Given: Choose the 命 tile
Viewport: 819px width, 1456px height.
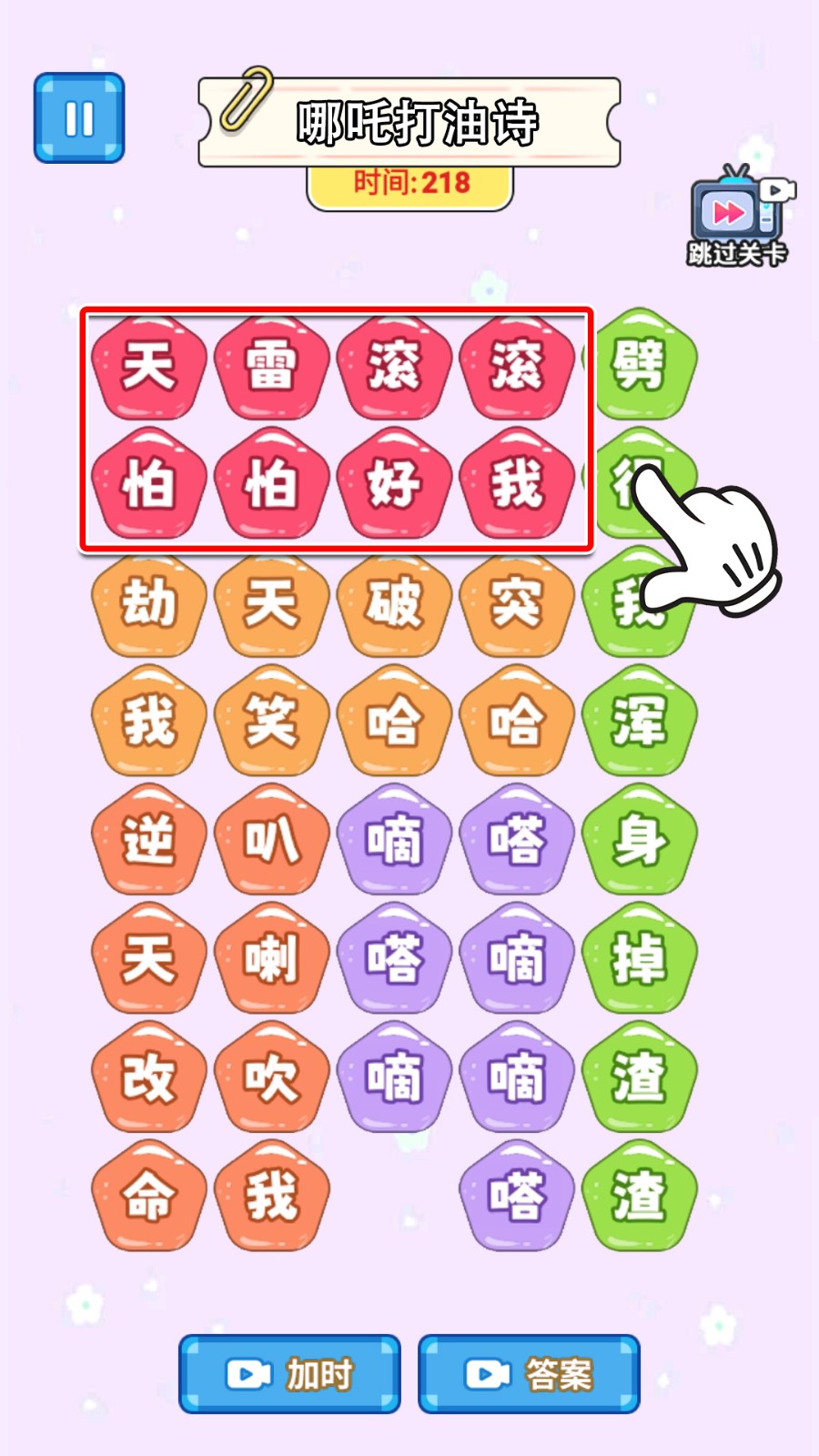Looking at the screenshot, I should tap(148, 1196).
